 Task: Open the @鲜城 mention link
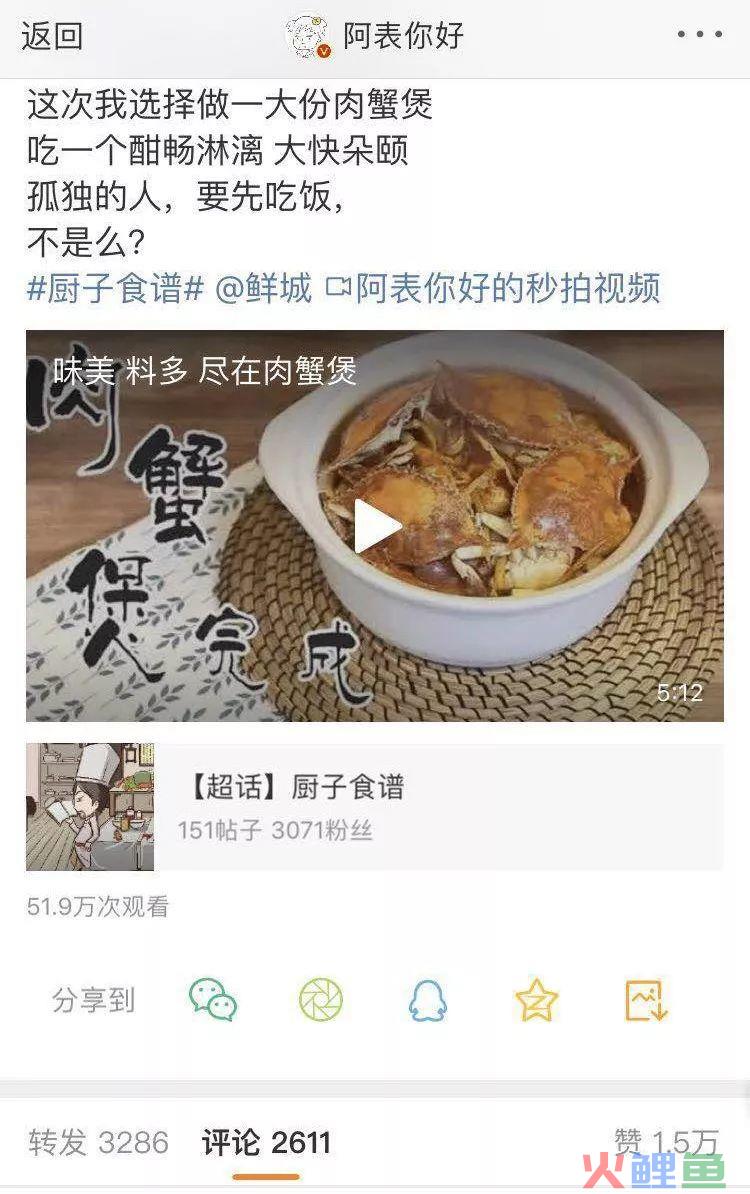coord(264,289)
